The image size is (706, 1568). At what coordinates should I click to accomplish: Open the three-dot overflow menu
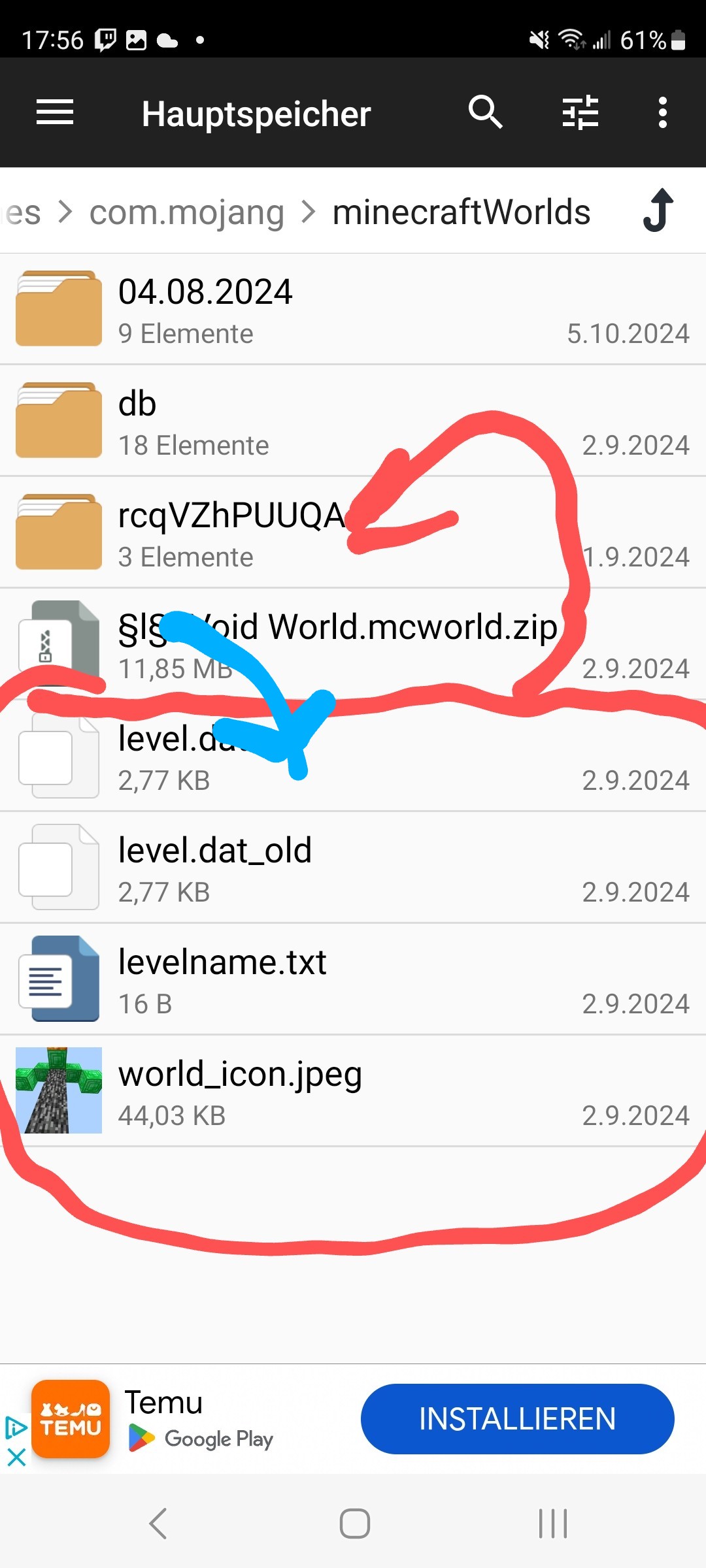(x=662, y=112)
